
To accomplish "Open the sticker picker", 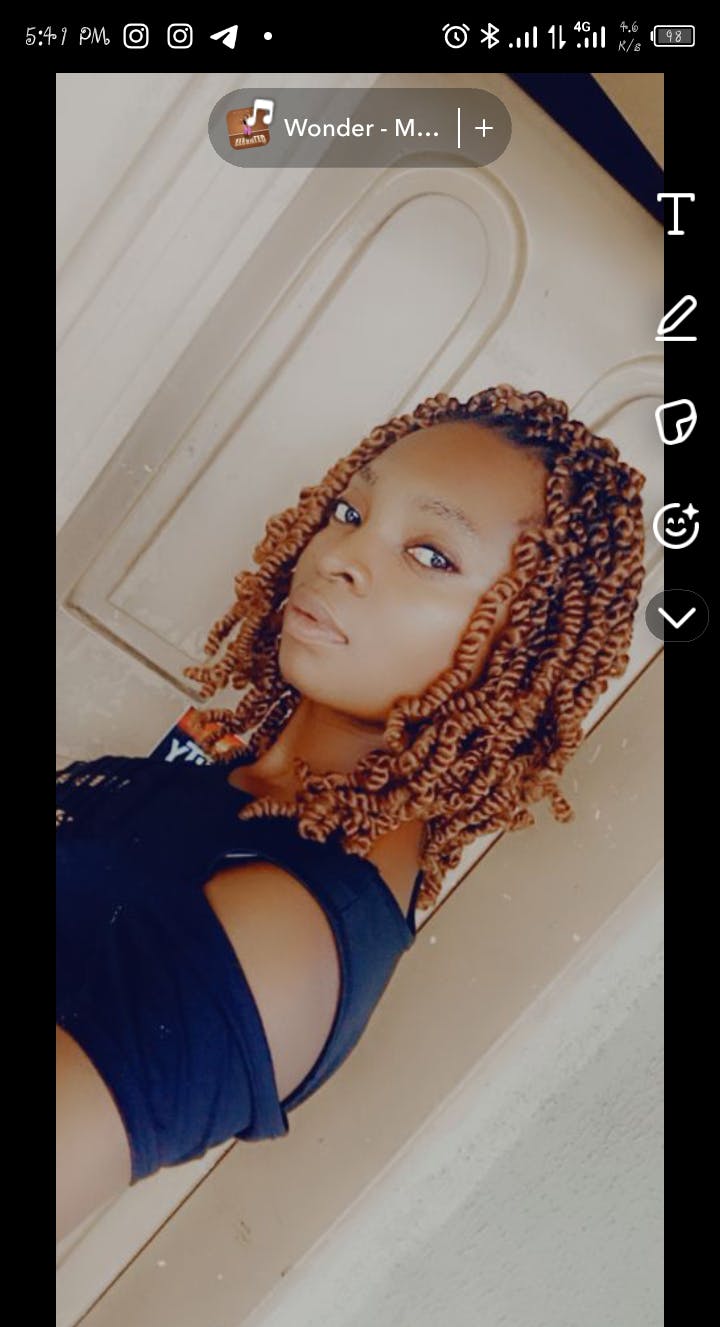I will tap(676, 422).
